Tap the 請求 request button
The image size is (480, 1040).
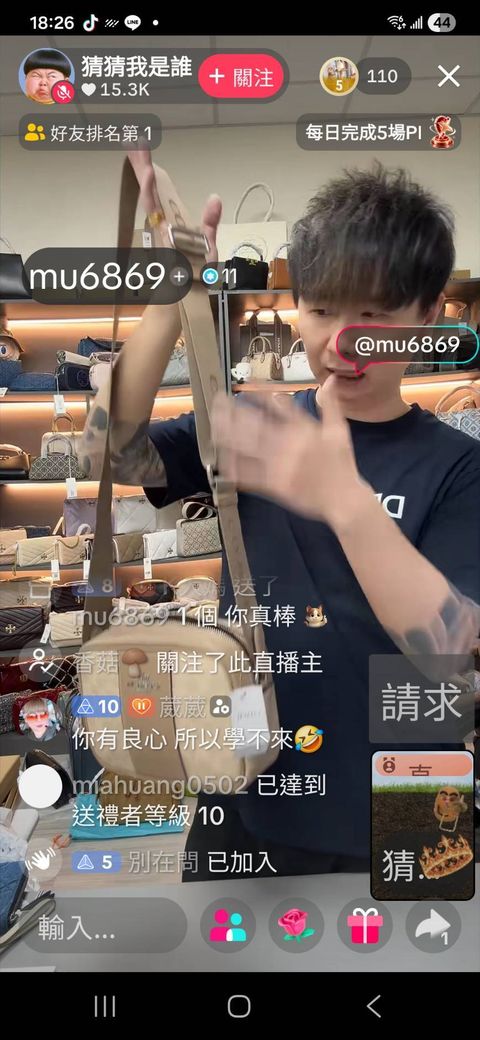click(x=422, y=700)
